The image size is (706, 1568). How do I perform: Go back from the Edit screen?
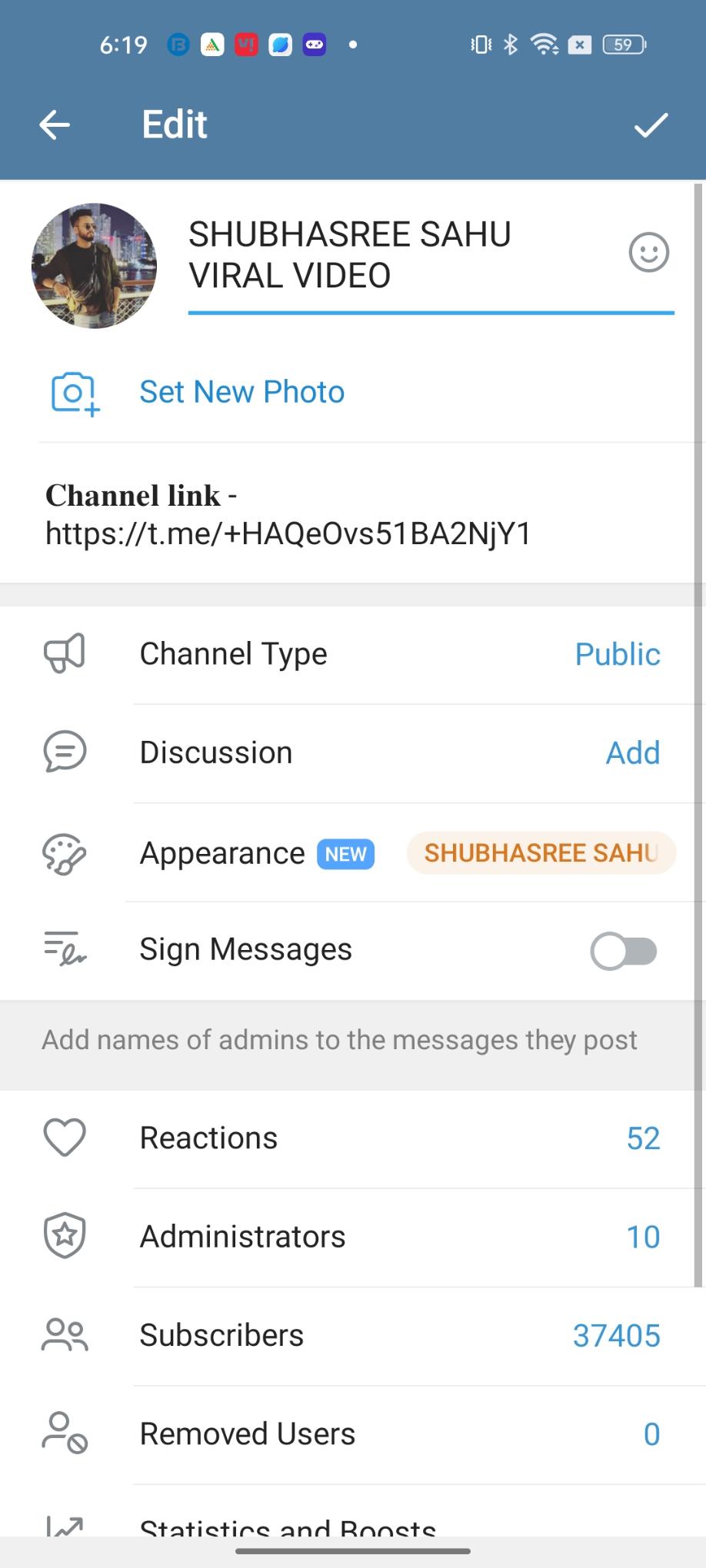point(55,125)
